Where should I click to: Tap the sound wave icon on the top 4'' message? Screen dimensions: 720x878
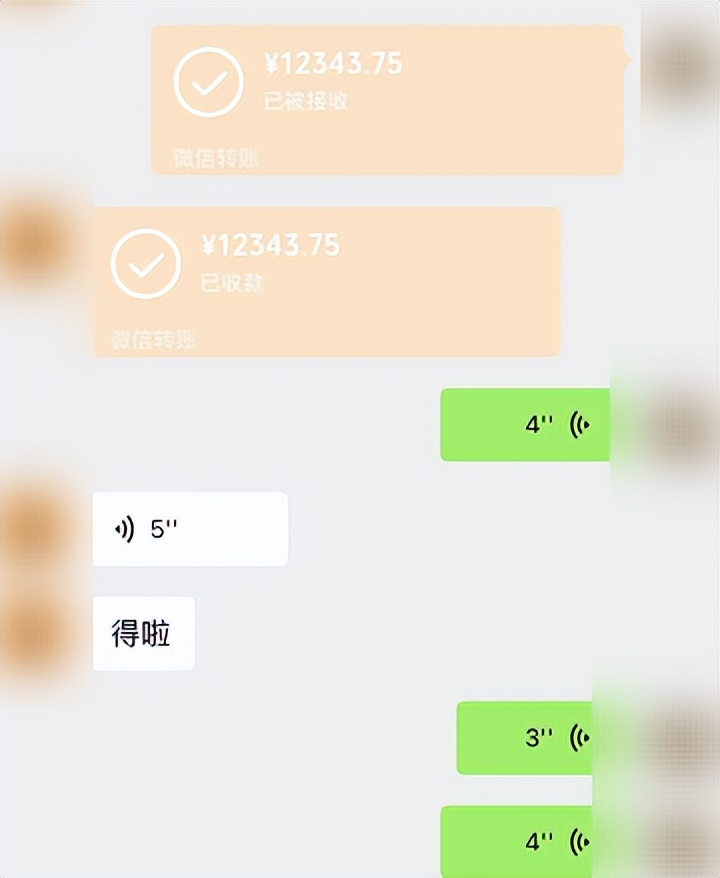pos(578,422)
